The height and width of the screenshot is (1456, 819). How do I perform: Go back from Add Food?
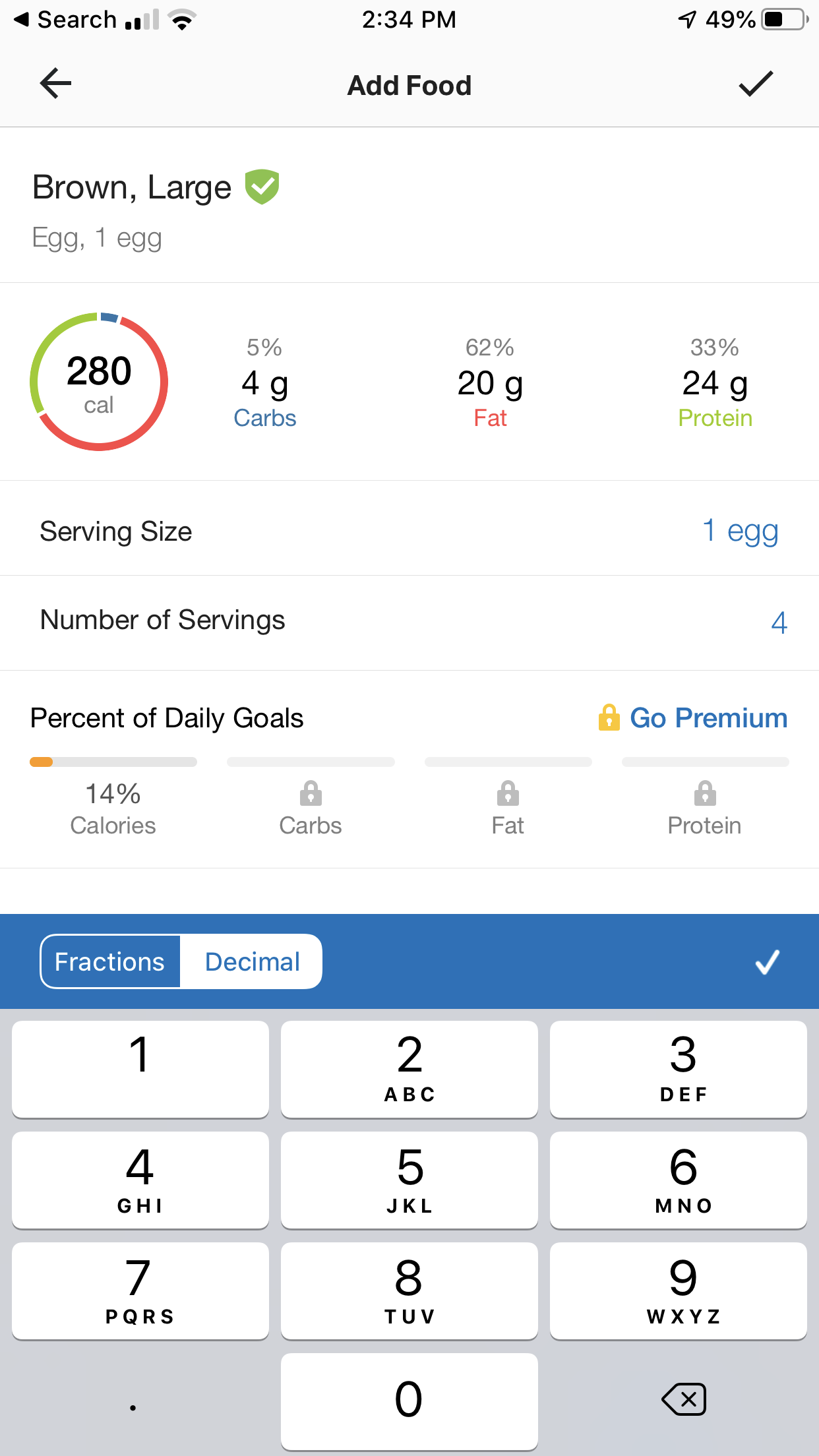tap(55, 84)
